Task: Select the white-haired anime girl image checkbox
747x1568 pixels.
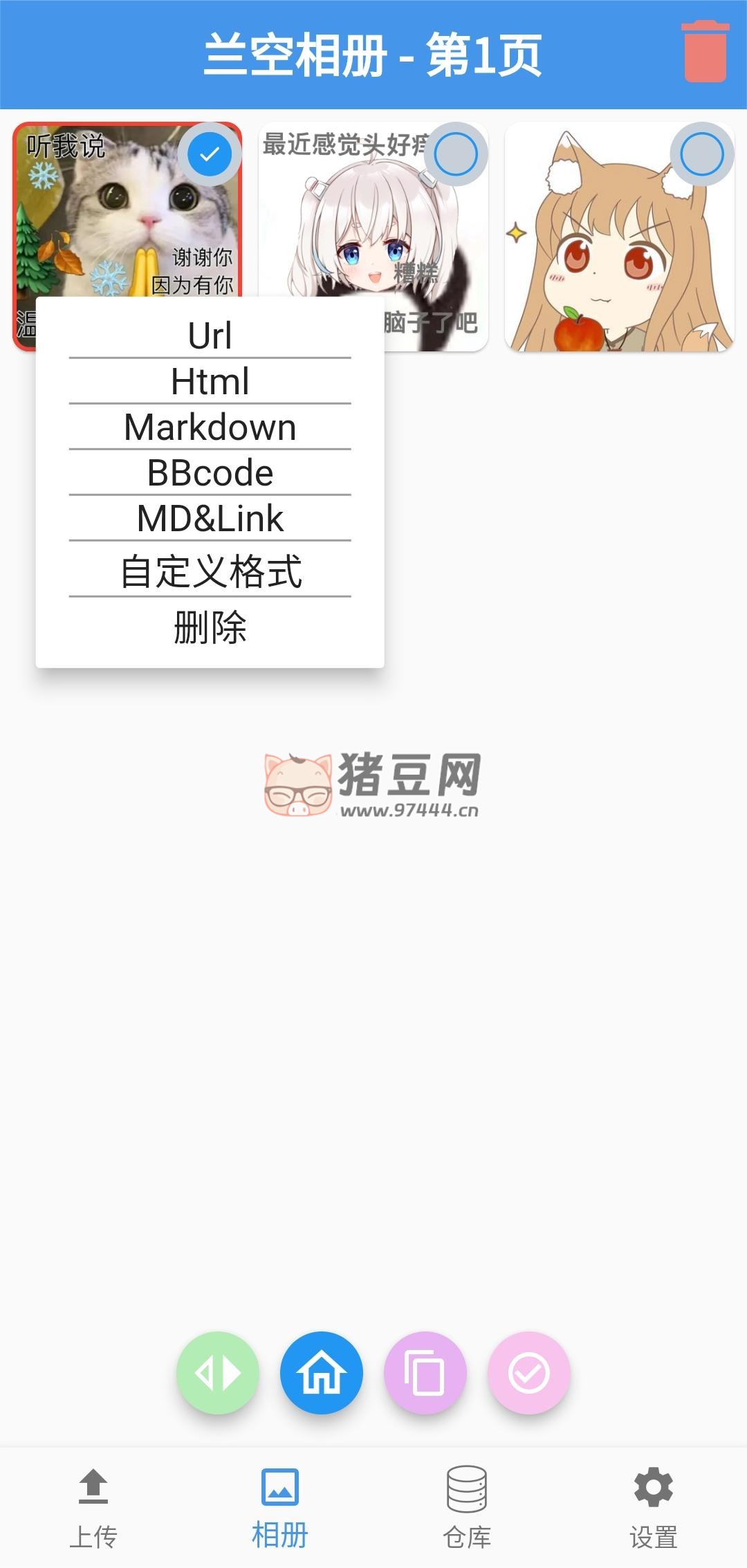Action: coord(455,154)
